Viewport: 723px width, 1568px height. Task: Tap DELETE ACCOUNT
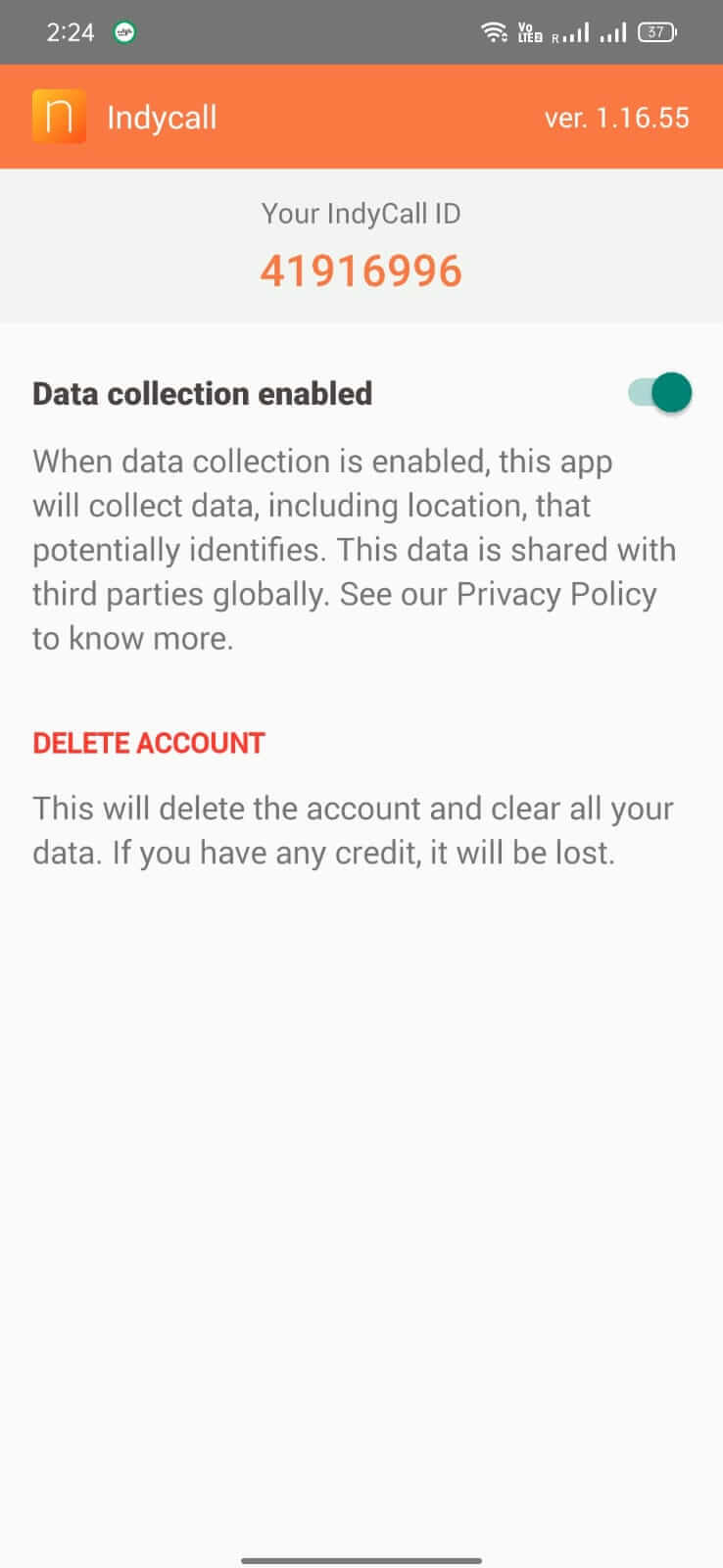click(149, 743)
